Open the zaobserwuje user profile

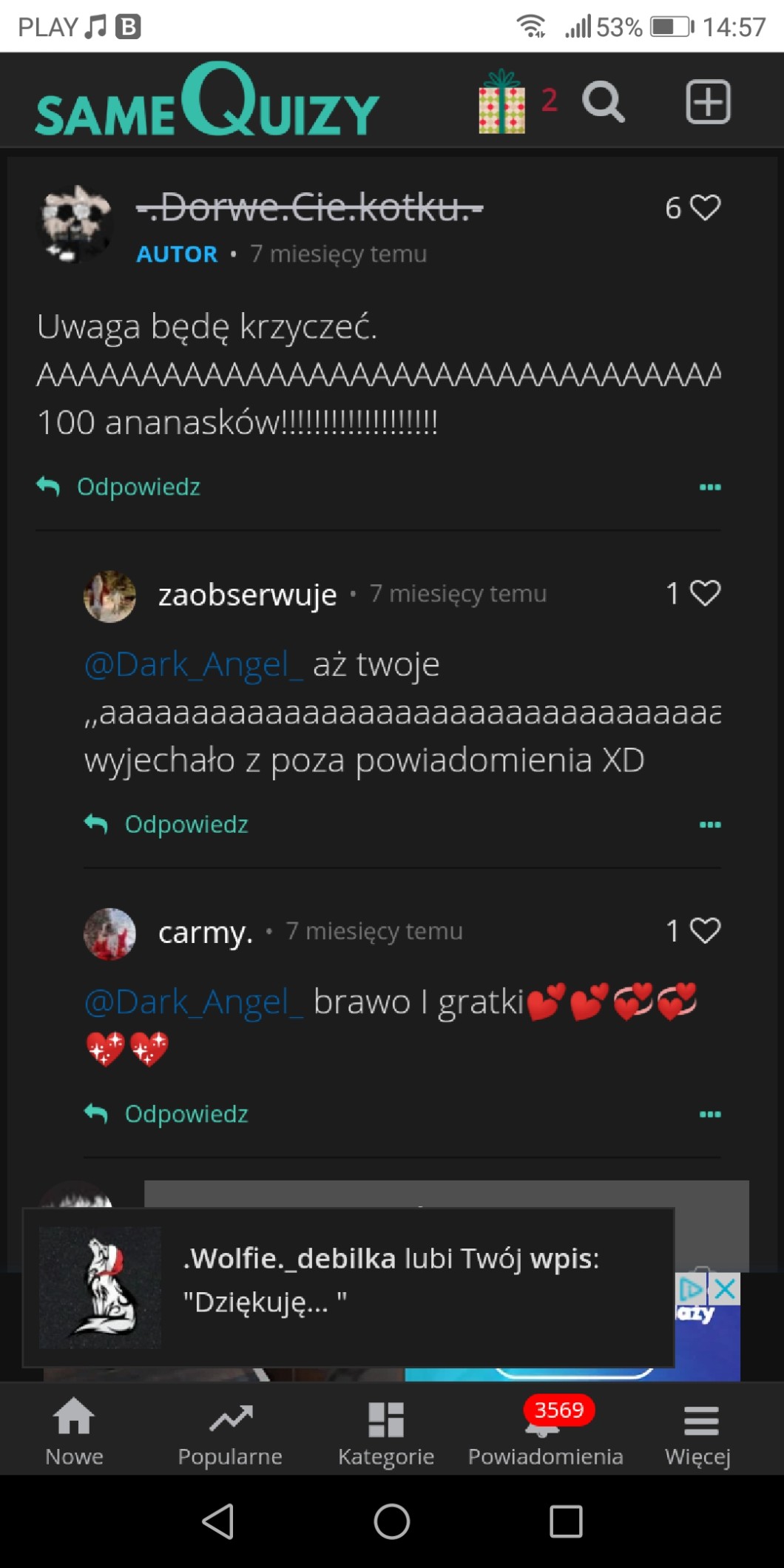click(247, 595)
